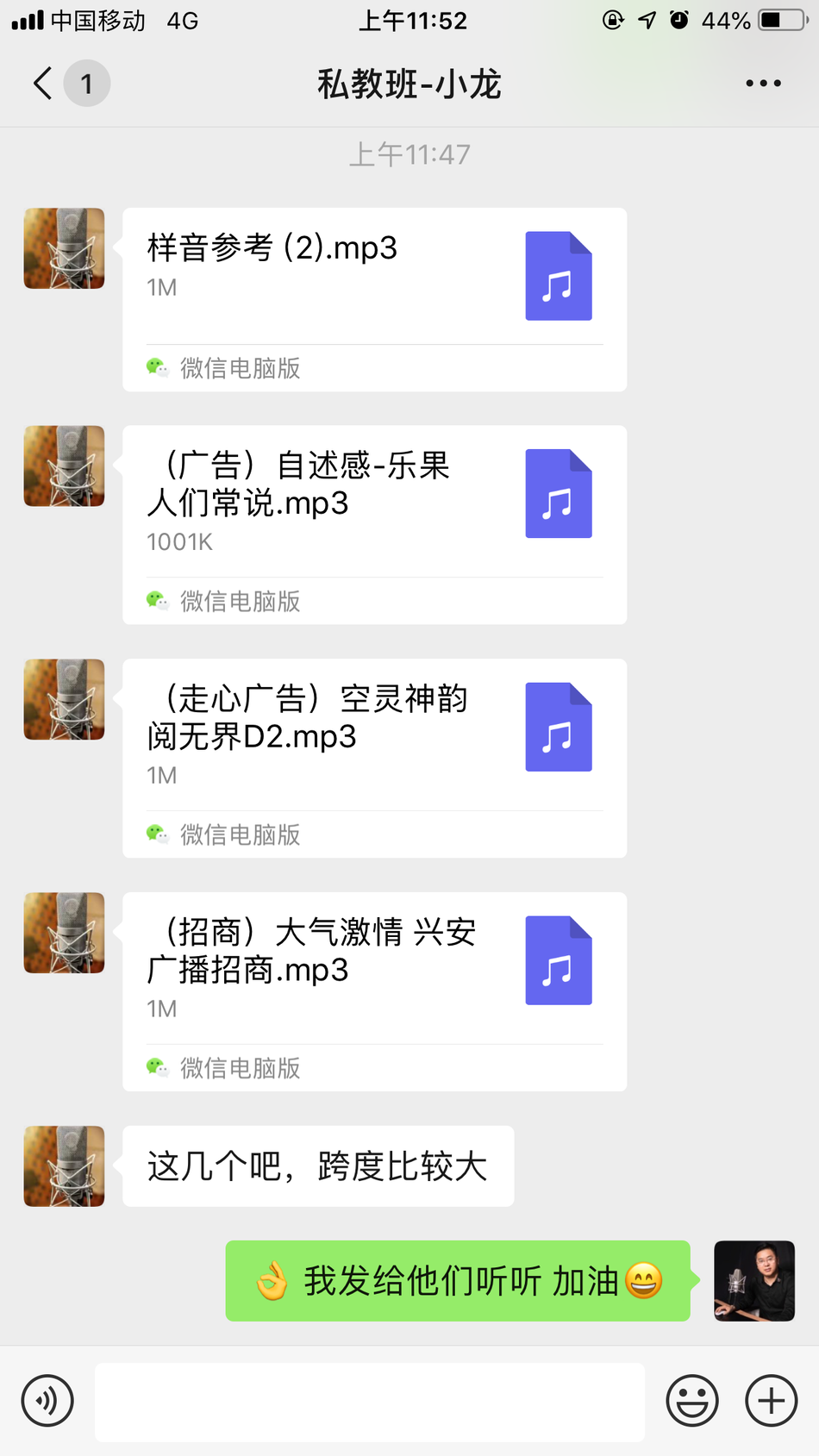Viewport: 819px width, 1456px height.
Task: Open the emoji sticker panel
Action: click(x=691, y=1401)
